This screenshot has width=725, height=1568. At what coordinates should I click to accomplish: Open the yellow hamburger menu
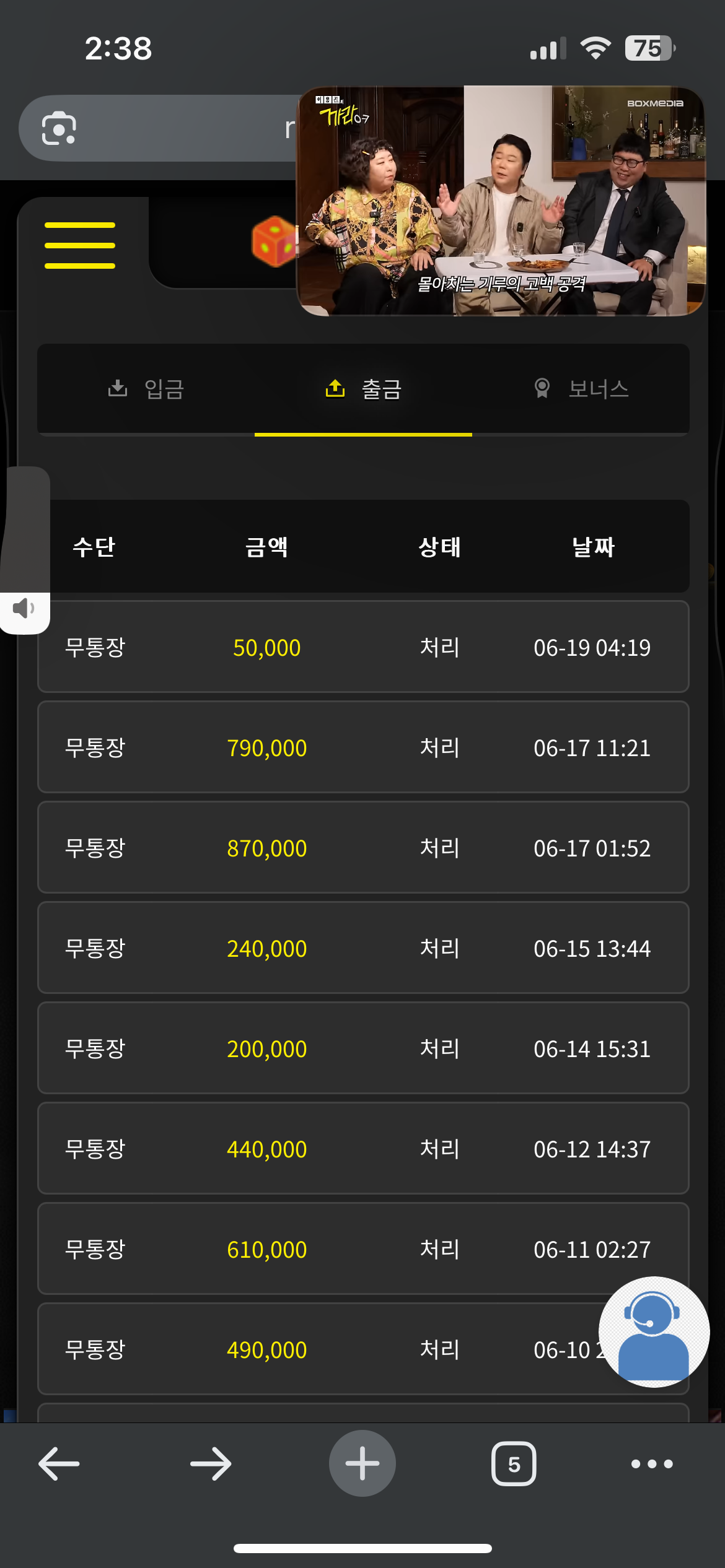click(x=80, y=245)
